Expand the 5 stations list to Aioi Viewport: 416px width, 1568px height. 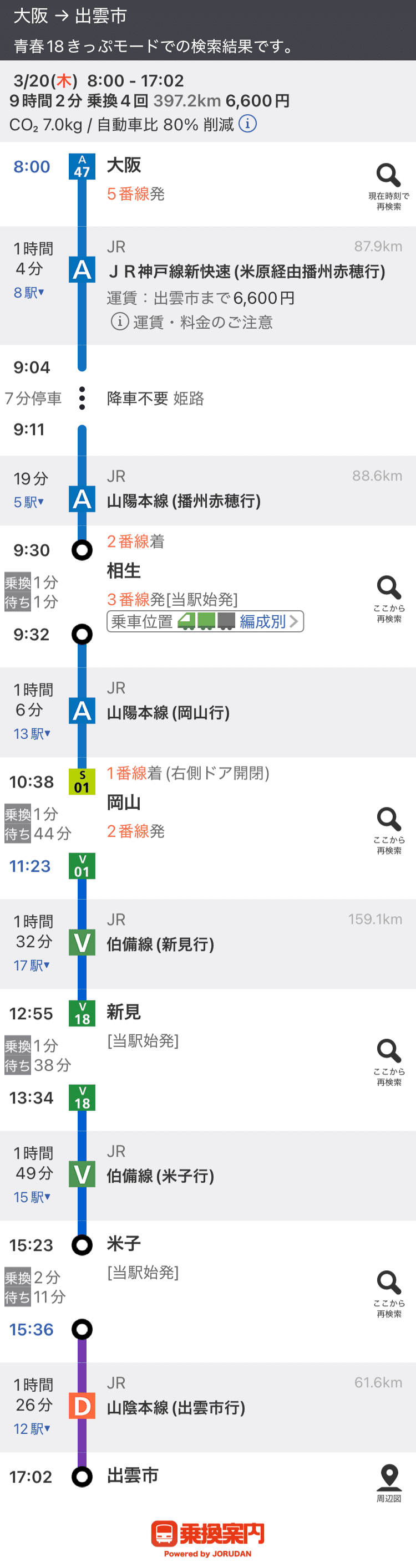[x=29, y=502]
